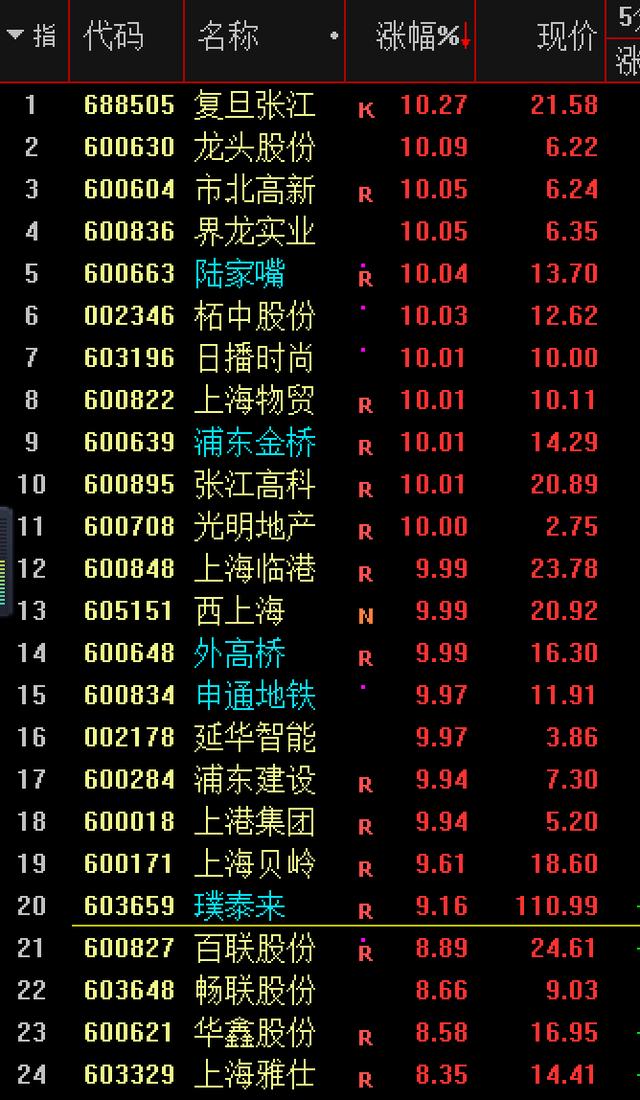The image size is (640, 1100).
Task: Open the 浦东金桥 stock entry
Action: pos(254,442)
